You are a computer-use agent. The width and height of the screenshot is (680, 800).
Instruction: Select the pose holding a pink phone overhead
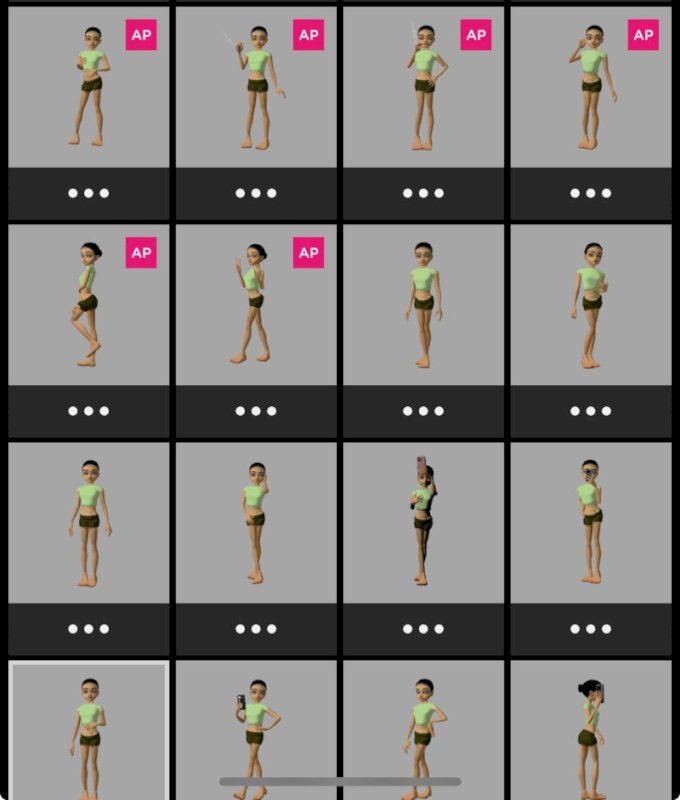[423, 522]
